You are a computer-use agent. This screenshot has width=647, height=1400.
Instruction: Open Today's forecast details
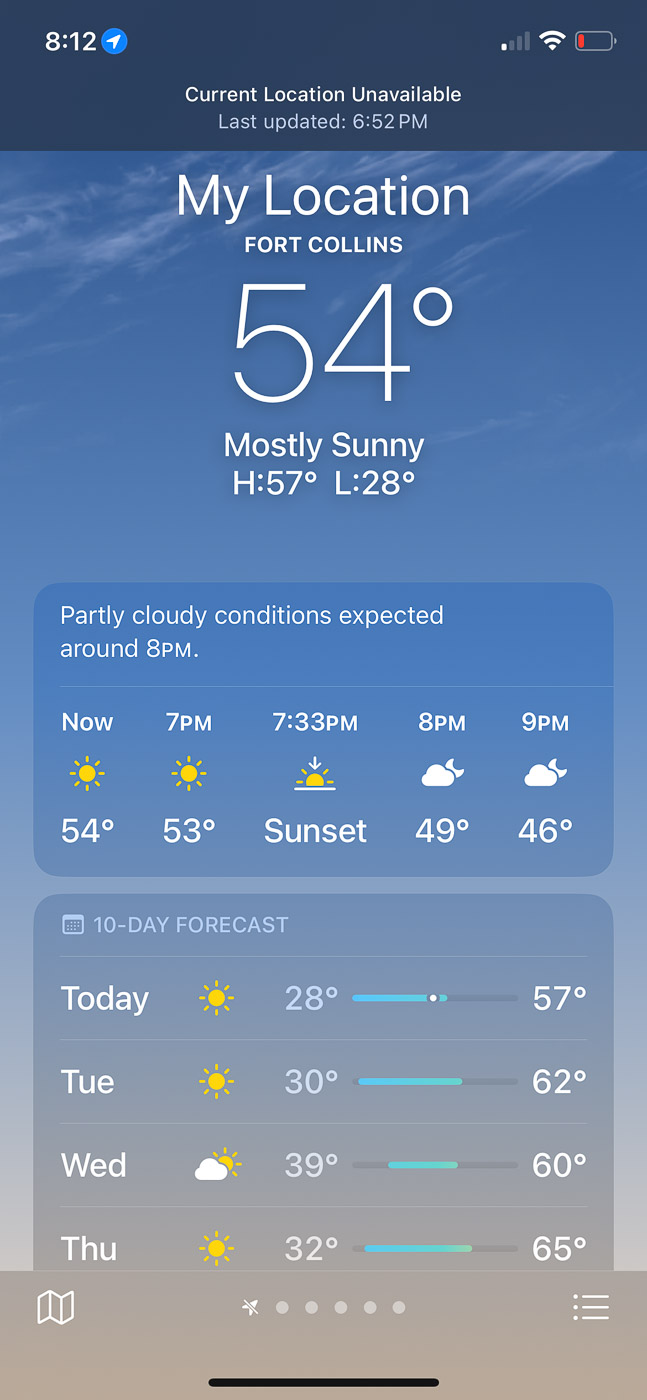(x=323, y=998)
